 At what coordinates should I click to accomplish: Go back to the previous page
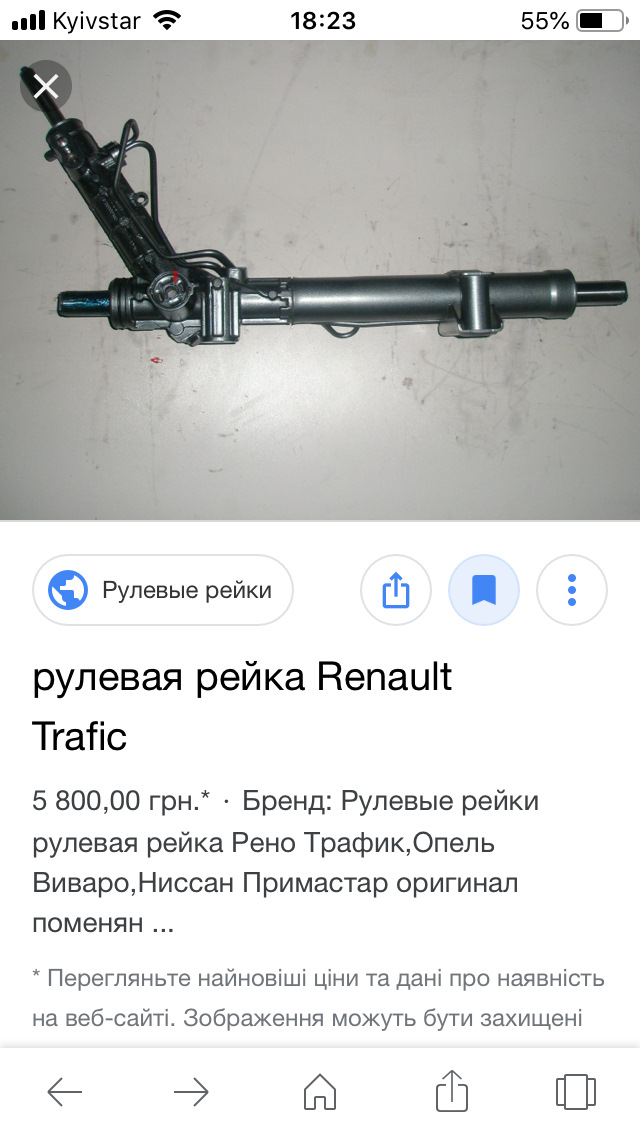coord(65,1090)
